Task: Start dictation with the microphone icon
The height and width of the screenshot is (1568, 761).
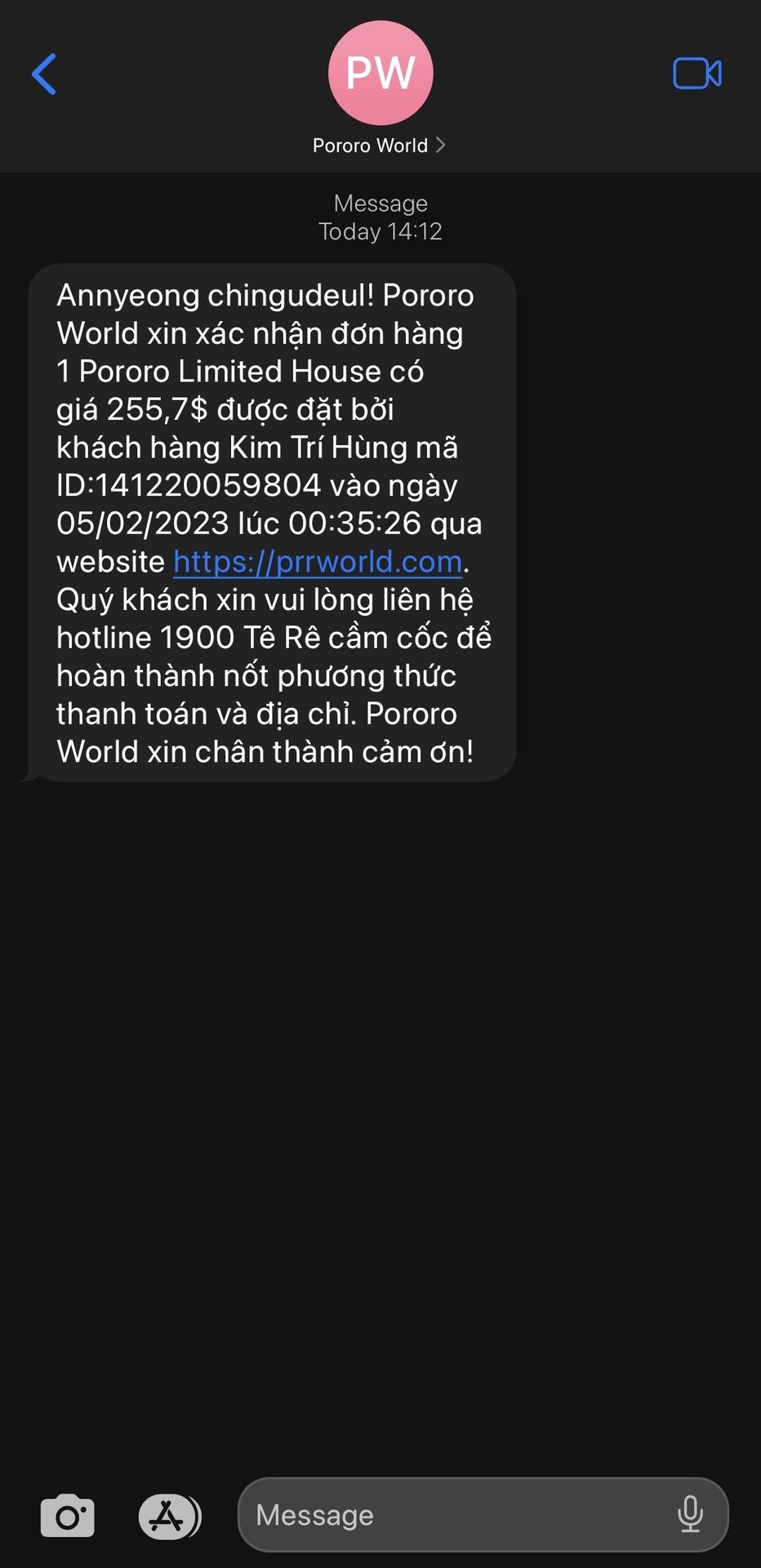Action: click(x=690, y=1515)
